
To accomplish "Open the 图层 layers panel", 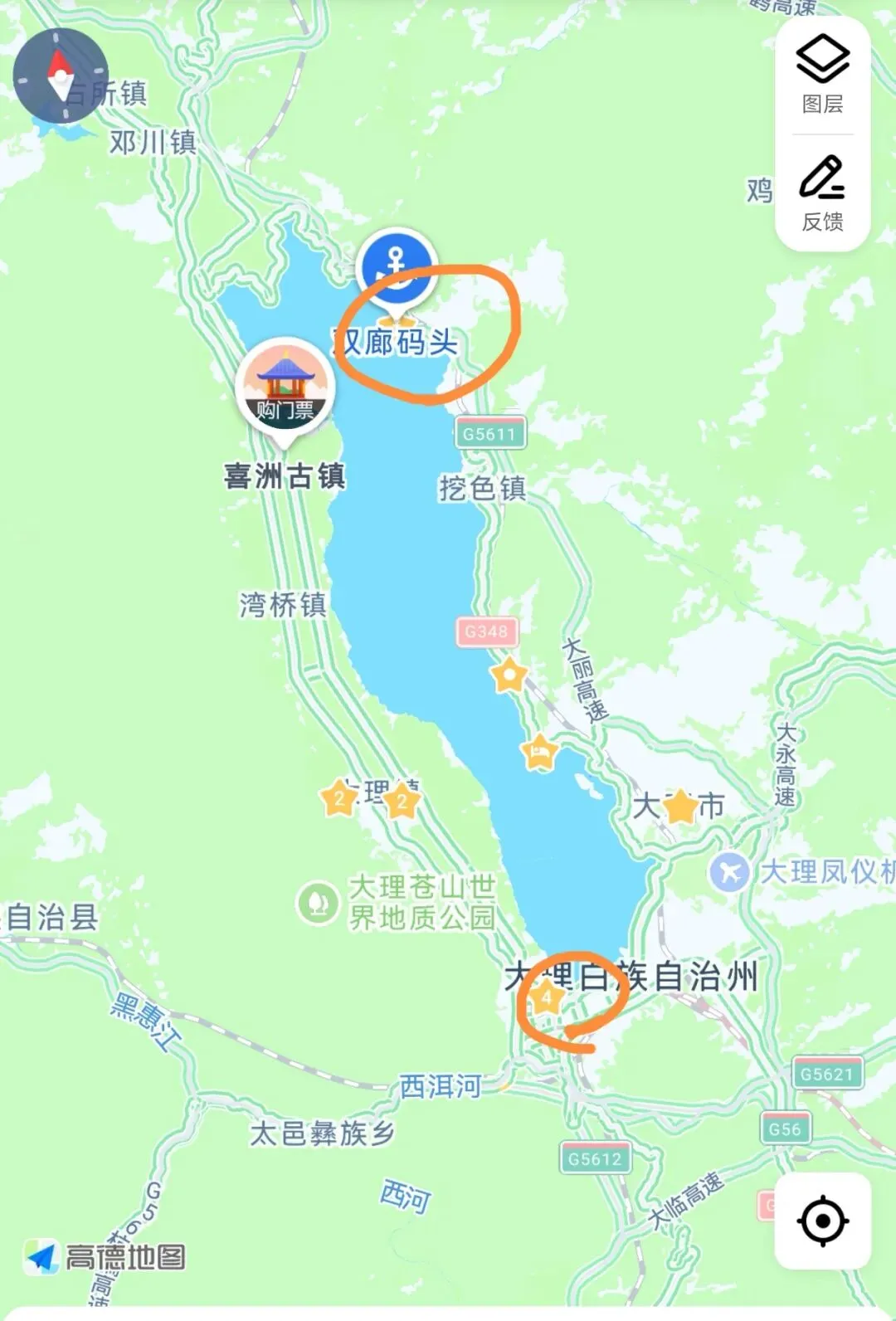I will (822, 74).
